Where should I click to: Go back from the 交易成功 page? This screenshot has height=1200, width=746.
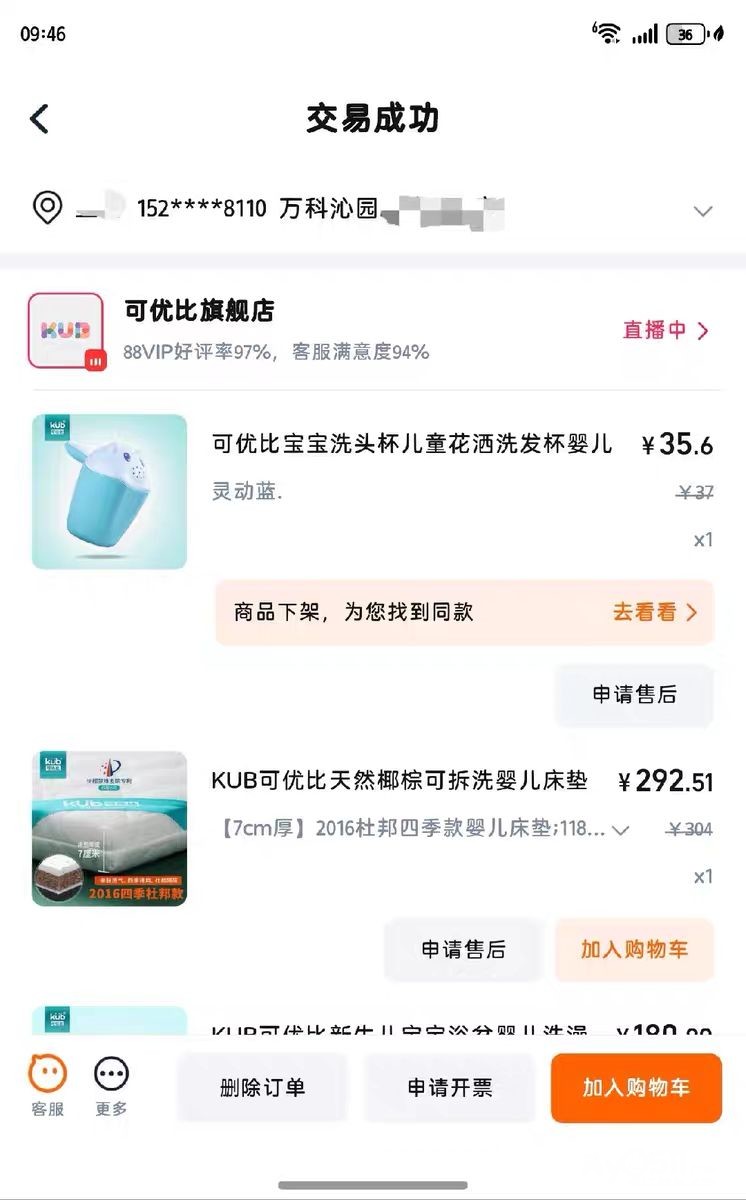[x=39, y=119]
